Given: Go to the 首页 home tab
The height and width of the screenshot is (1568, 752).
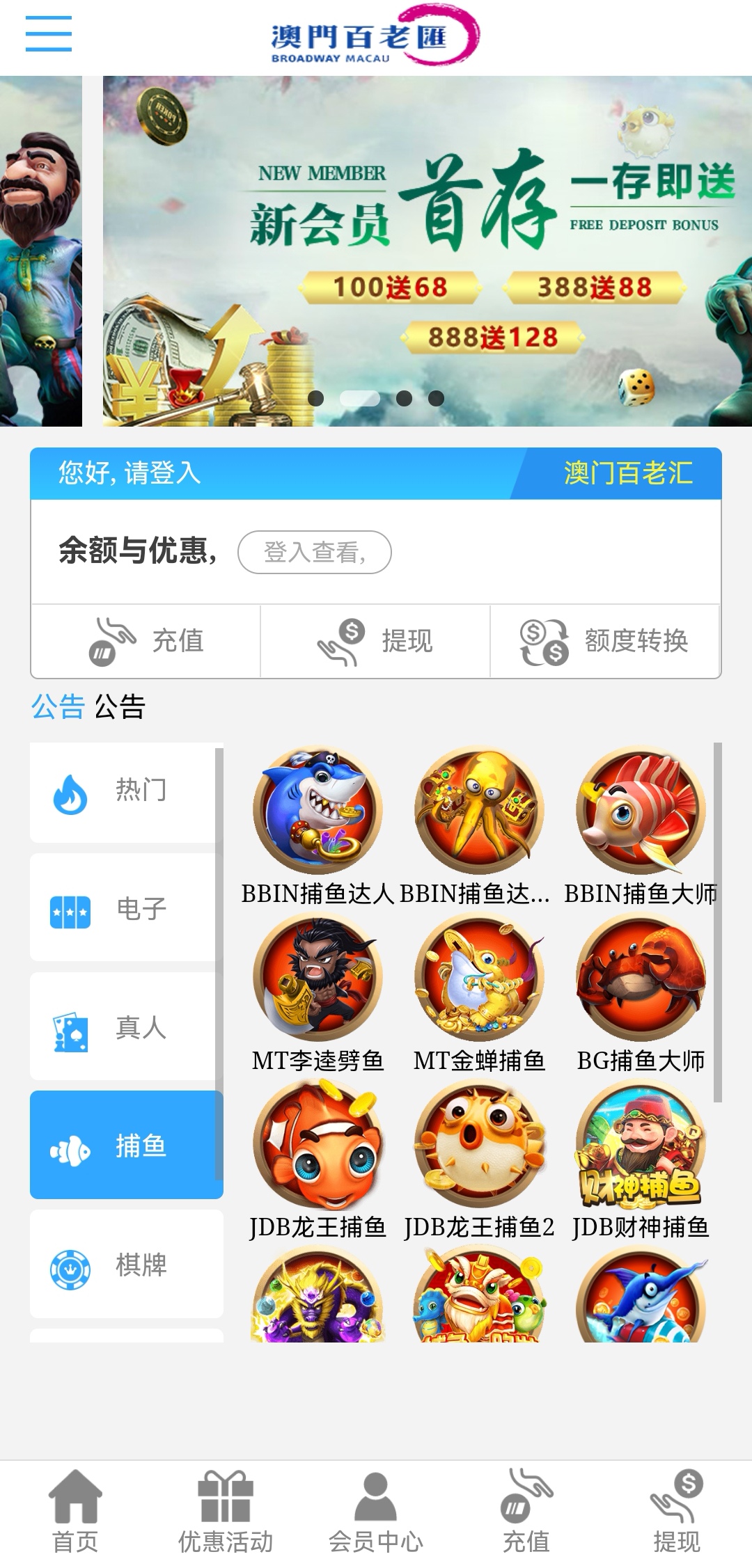Looking at the screenshot, I should [x=75, y=1512].
